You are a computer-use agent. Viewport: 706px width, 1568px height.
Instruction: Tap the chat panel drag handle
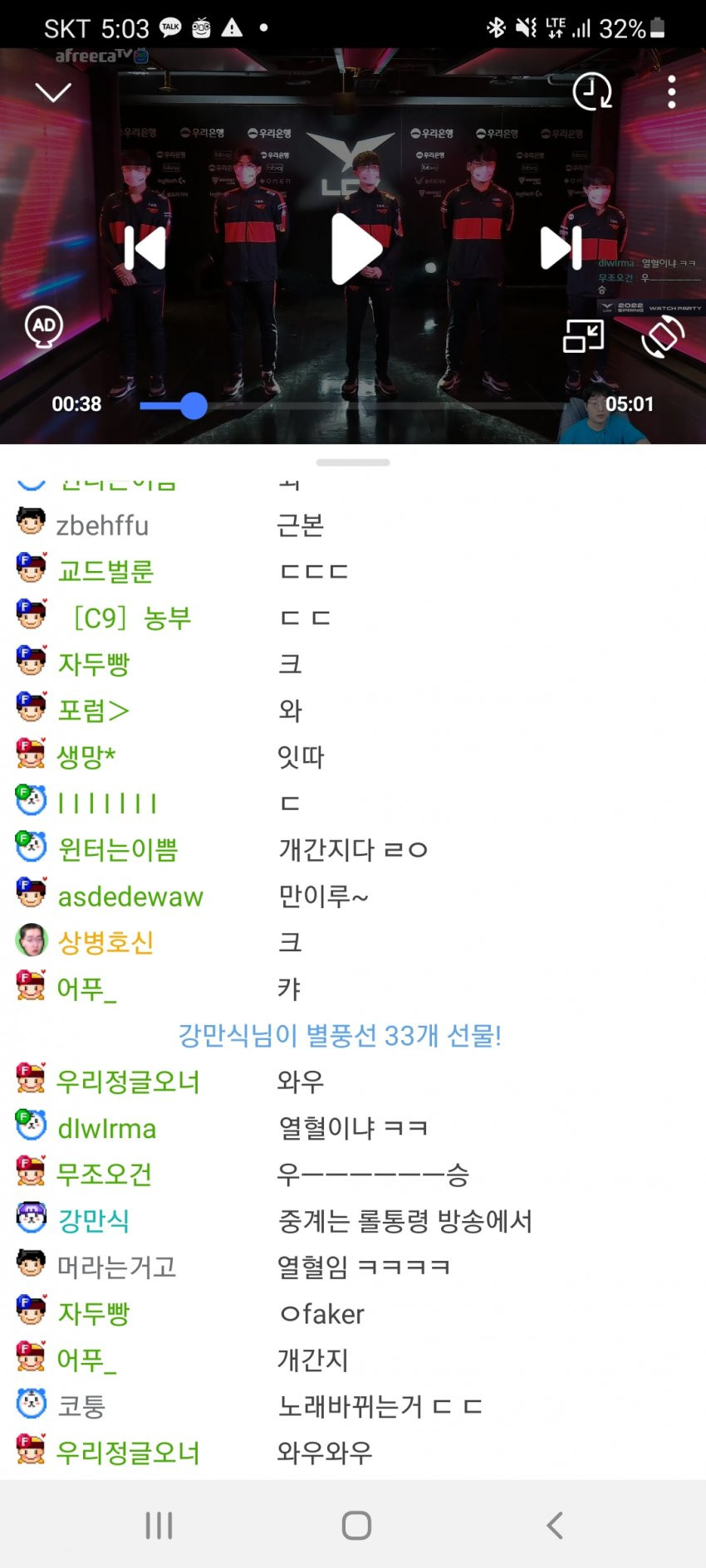tap(353, 462)
